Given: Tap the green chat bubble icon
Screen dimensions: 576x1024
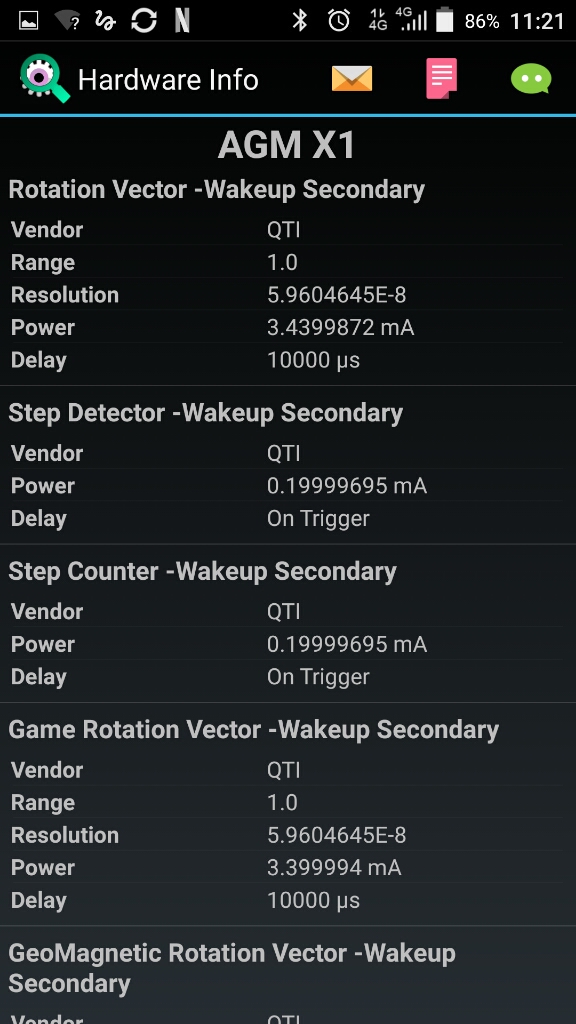Looking at the screenshot, I should click(x=531, y=78).
